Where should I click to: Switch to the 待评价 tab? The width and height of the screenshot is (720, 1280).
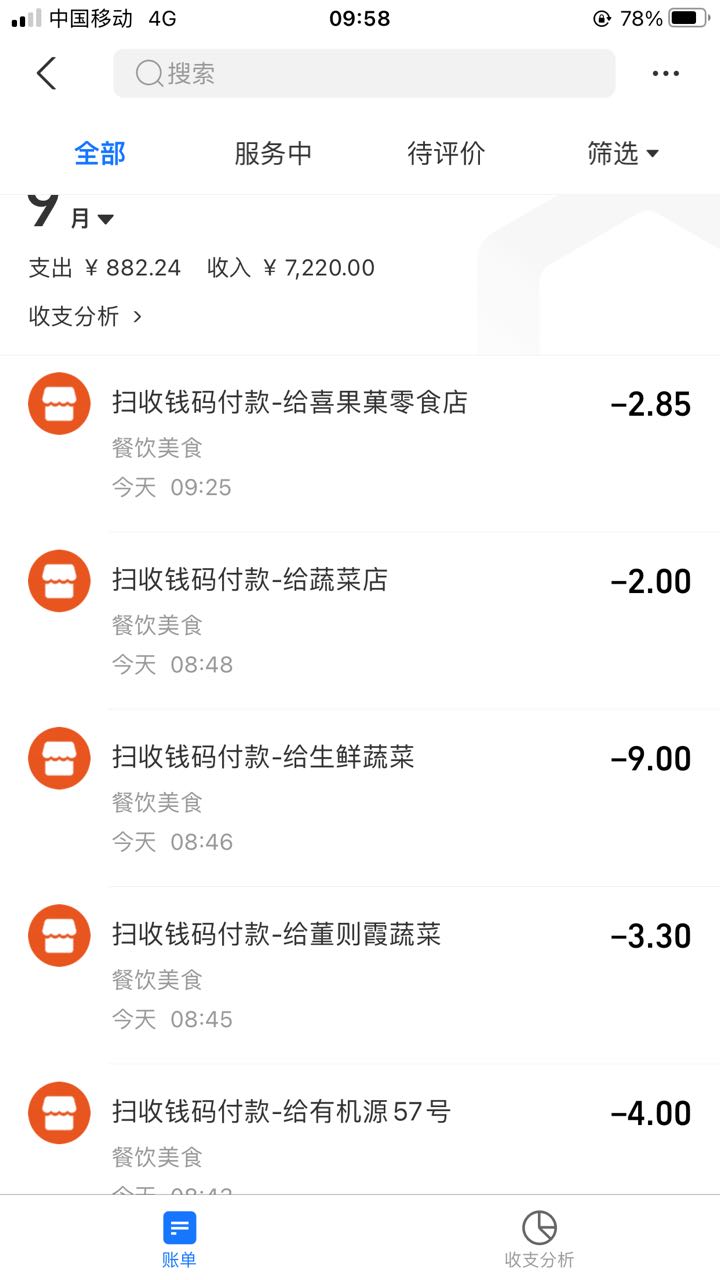[446, 153]
